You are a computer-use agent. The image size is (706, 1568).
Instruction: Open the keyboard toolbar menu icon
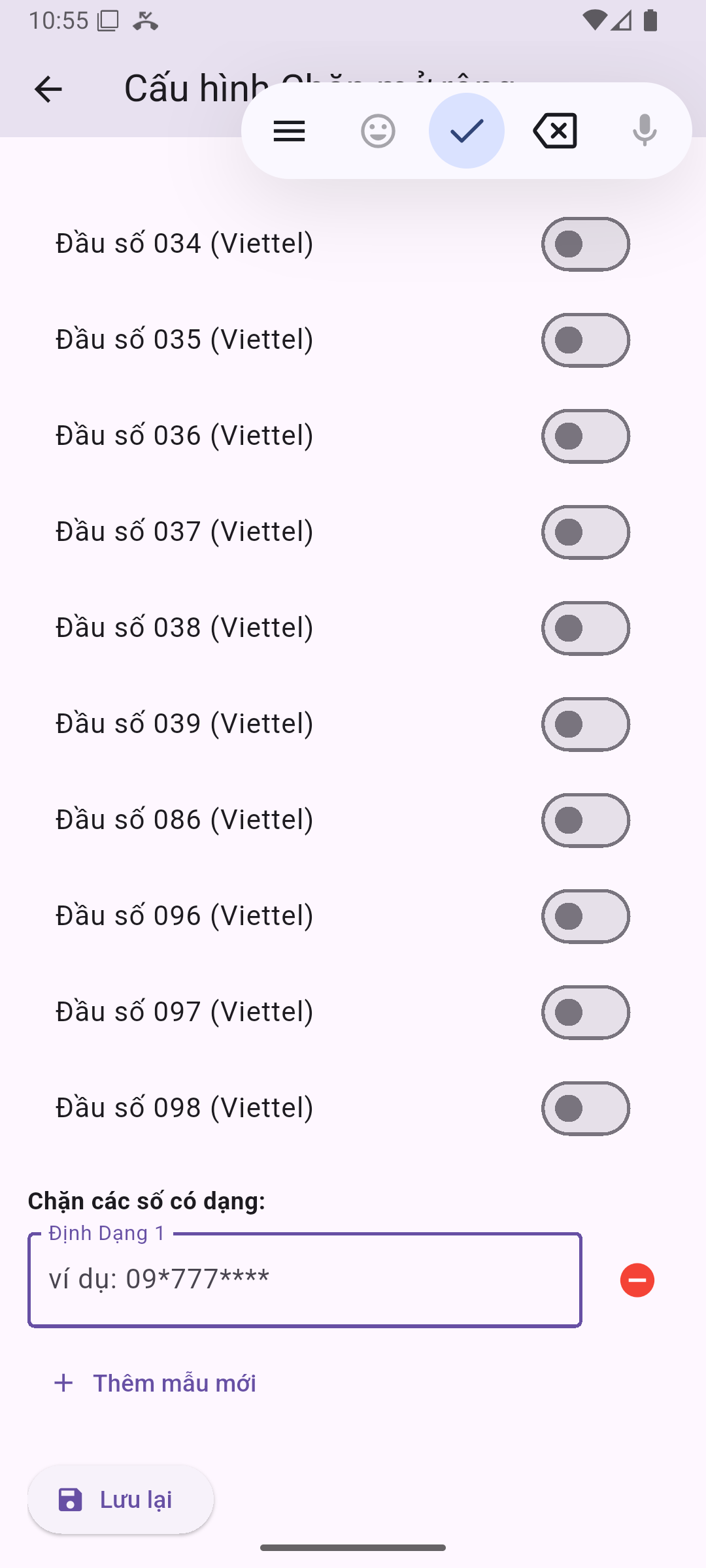tap(289, 131)
